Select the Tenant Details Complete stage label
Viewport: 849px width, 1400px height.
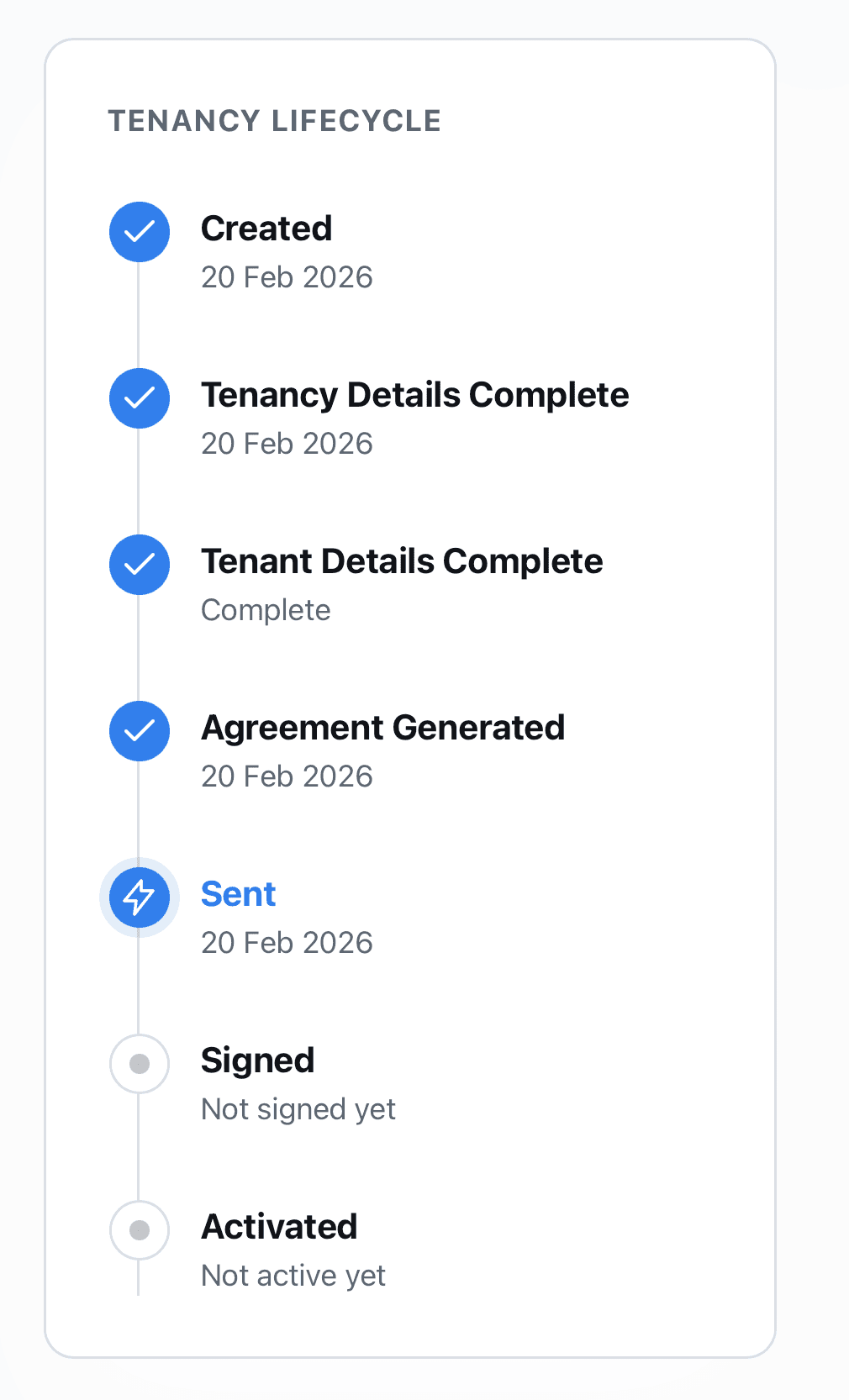click(x=401, y=561)
